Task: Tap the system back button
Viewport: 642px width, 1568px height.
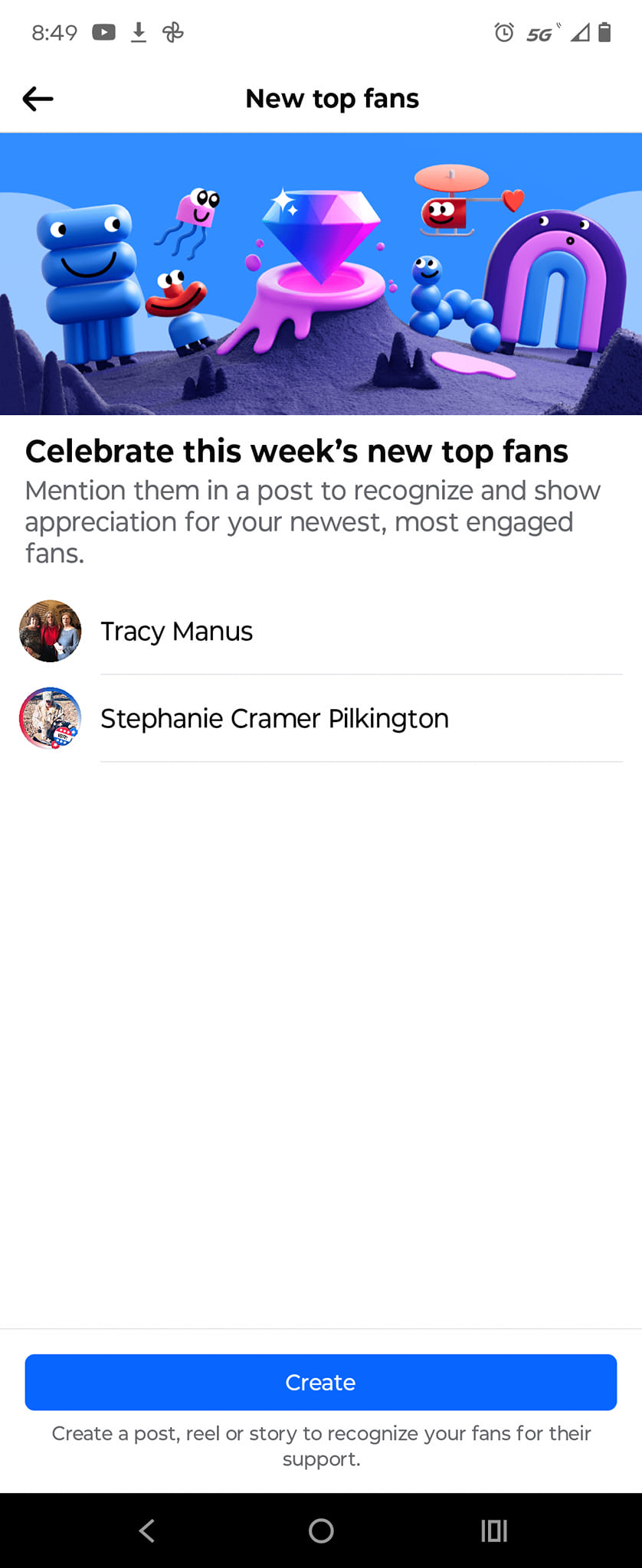Action: pos(147,1530)
